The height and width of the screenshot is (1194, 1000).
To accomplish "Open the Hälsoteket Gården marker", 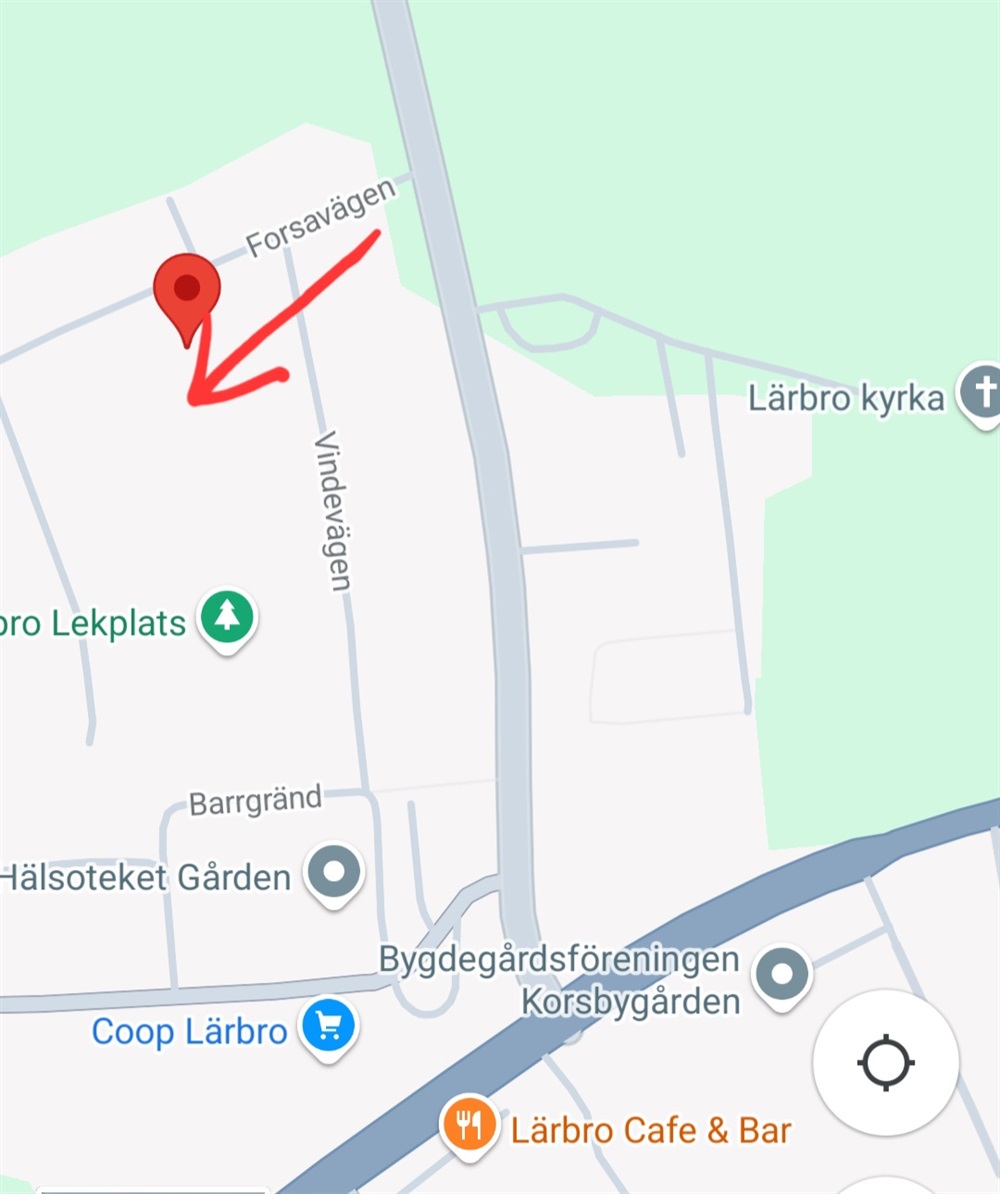I will [x=334, y=874].
